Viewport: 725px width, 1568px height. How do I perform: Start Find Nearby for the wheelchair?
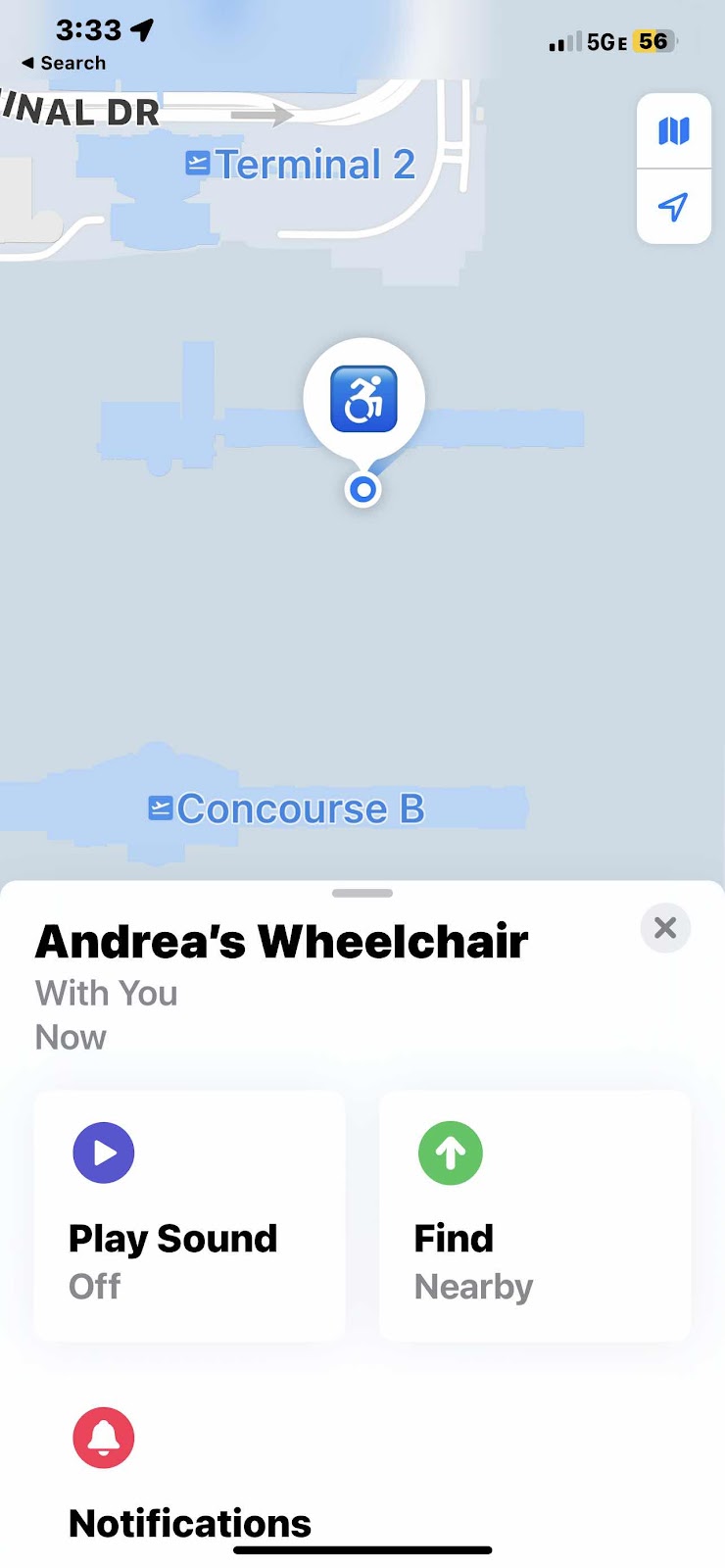(534, 1215)
